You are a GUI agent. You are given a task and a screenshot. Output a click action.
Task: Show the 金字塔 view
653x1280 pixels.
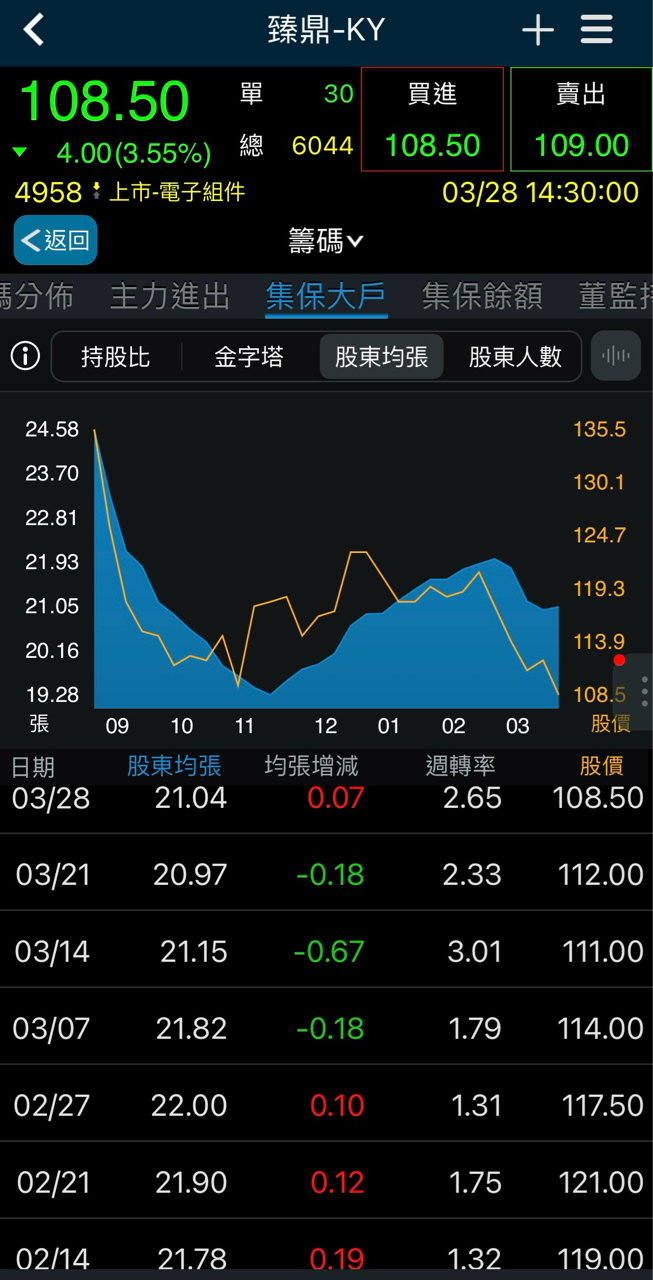click(249, 357)
